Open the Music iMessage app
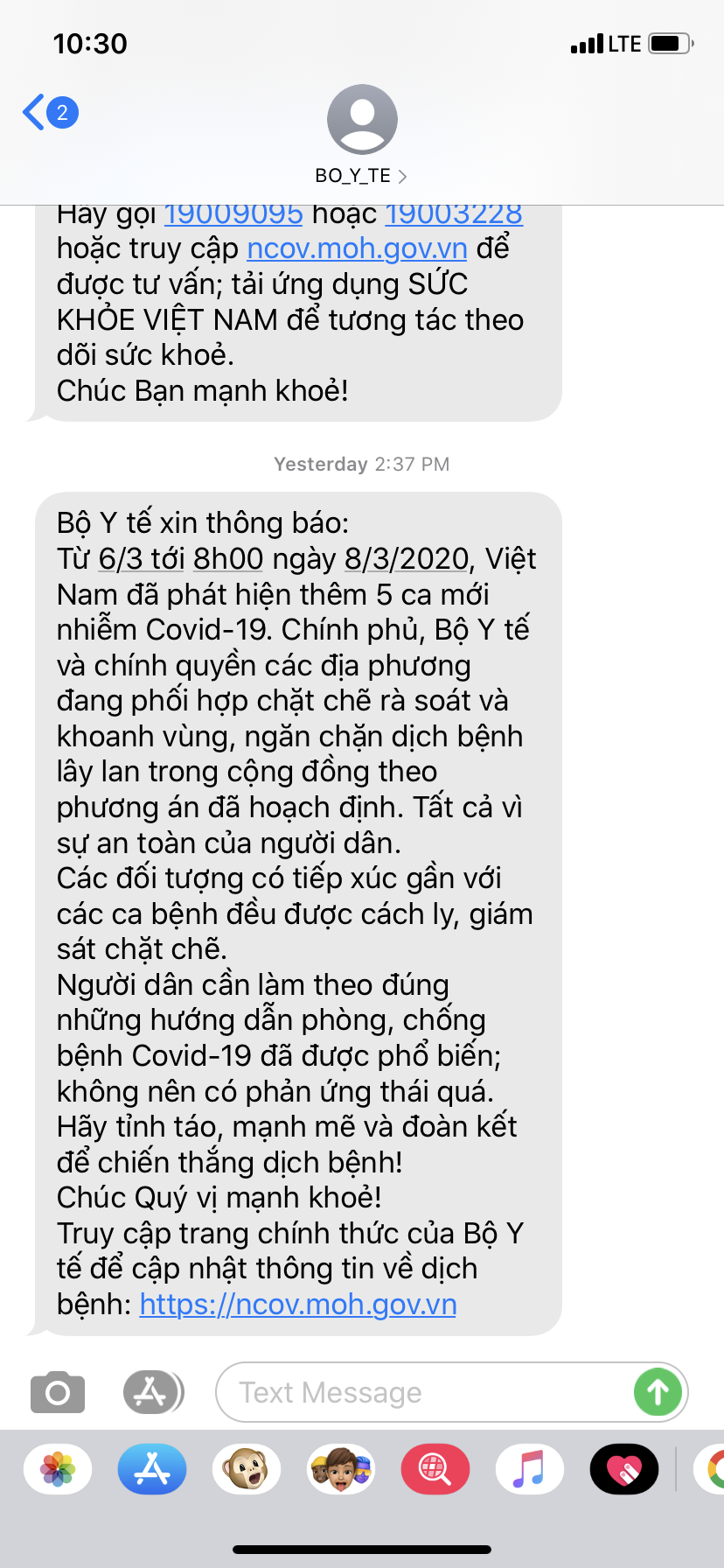Viewport: 724px width, 1568px height. 530,1469
